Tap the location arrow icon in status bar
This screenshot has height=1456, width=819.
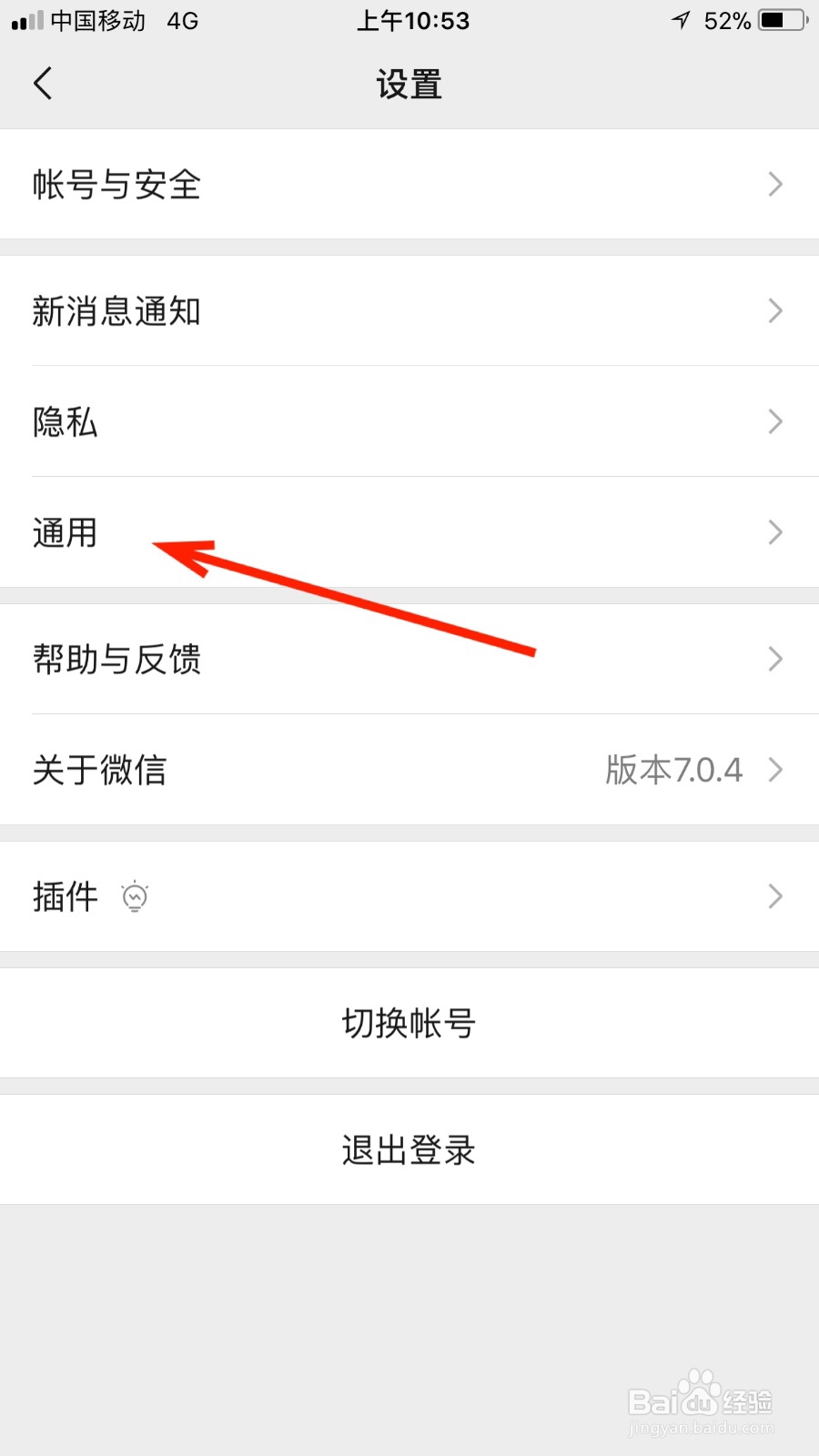(x=680, y=21)
